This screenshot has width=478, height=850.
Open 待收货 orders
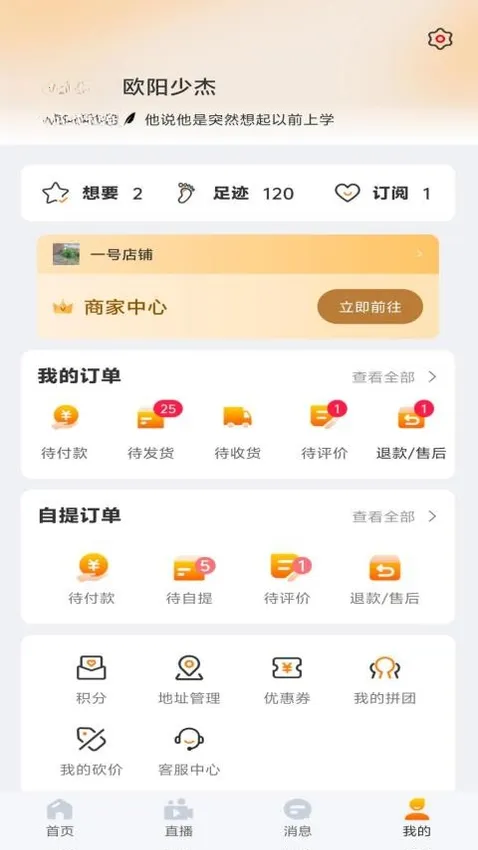[238, 432]
